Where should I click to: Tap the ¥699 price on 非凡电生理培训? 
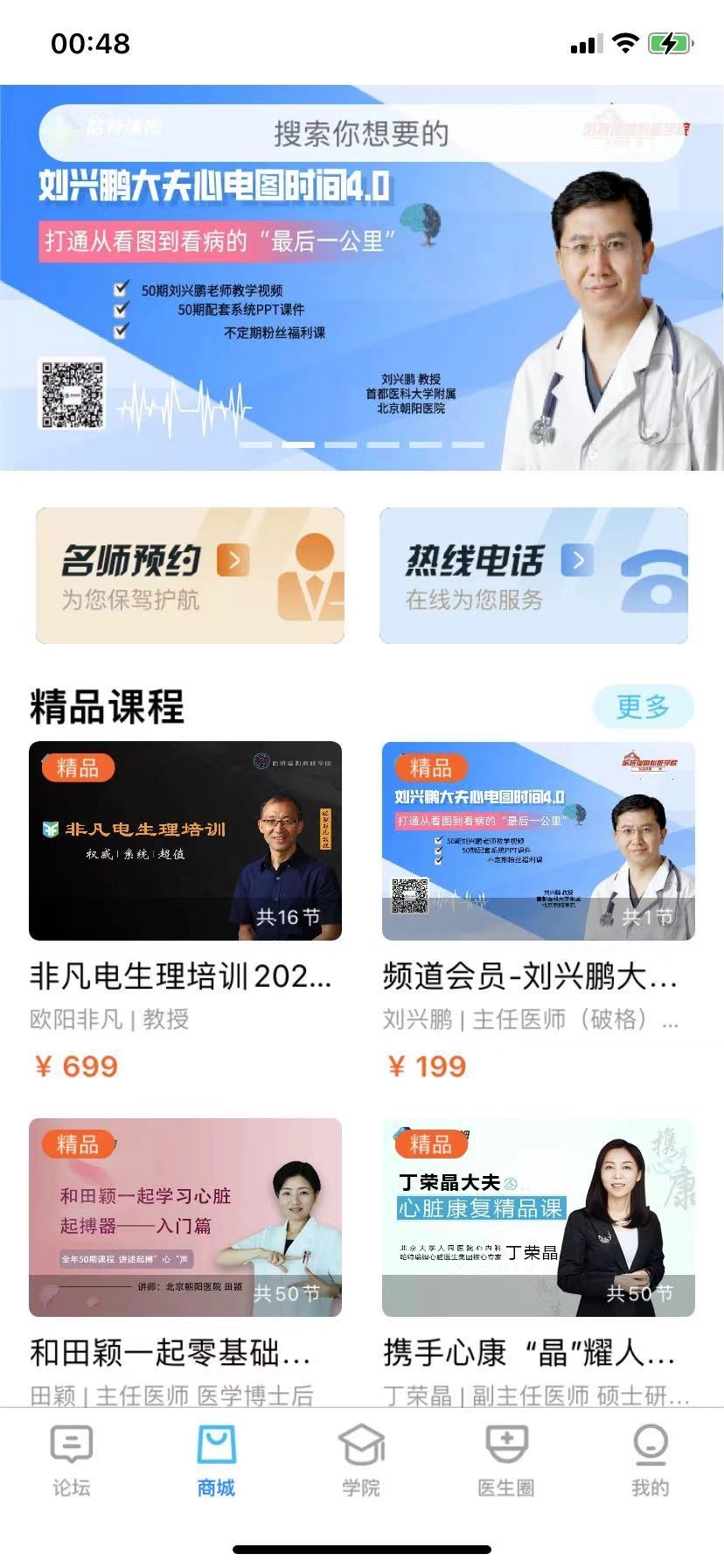pos(74,1066)
